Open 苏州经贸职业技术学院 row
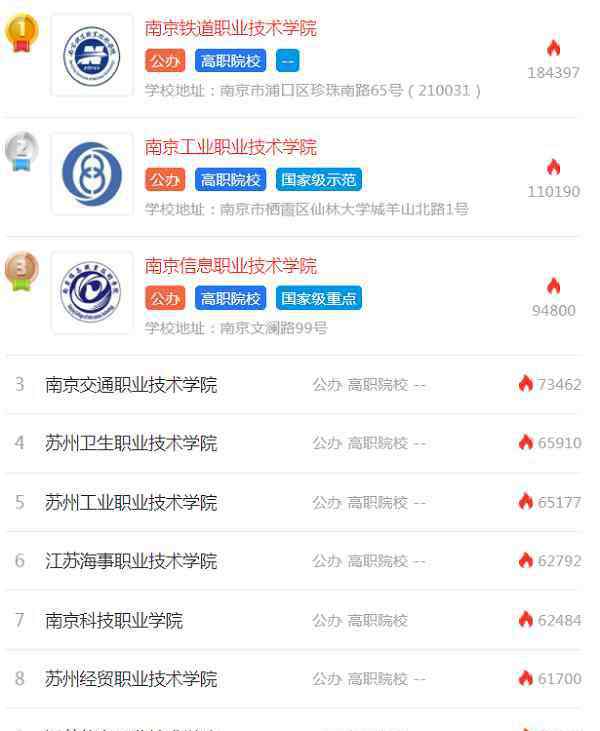The image size is (600, 731). 131,679
